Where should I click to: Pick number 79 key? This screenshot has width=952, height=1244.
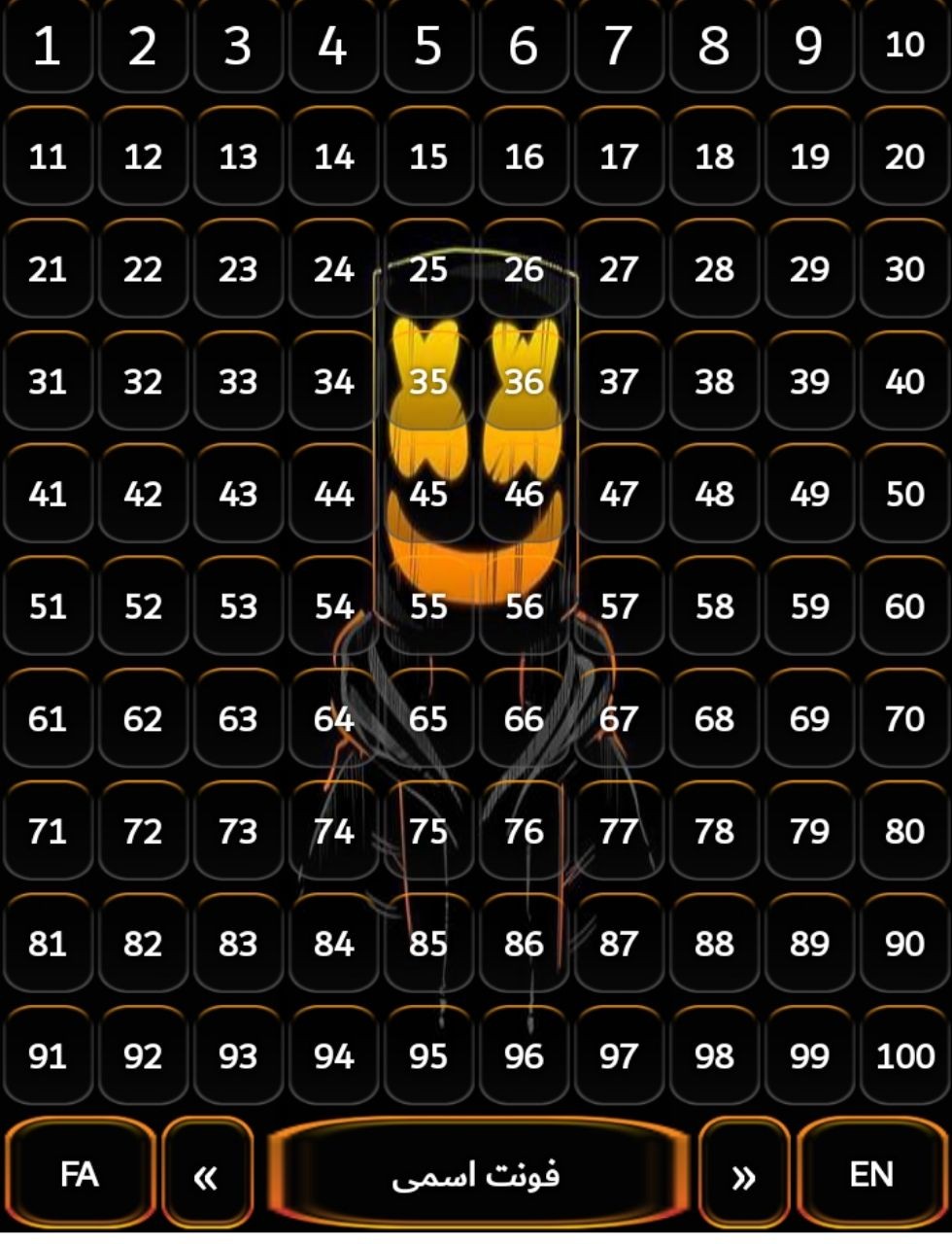(x=808, y=832)
